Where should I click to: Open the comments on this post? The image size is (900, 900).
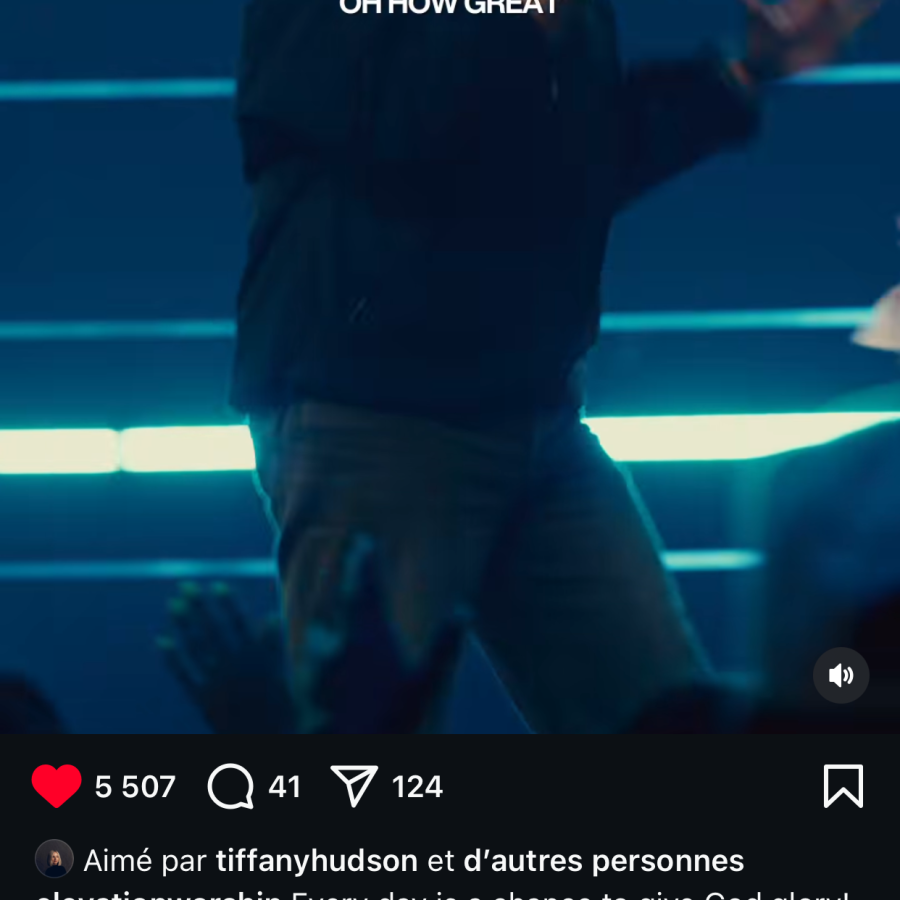click(231, 786)
